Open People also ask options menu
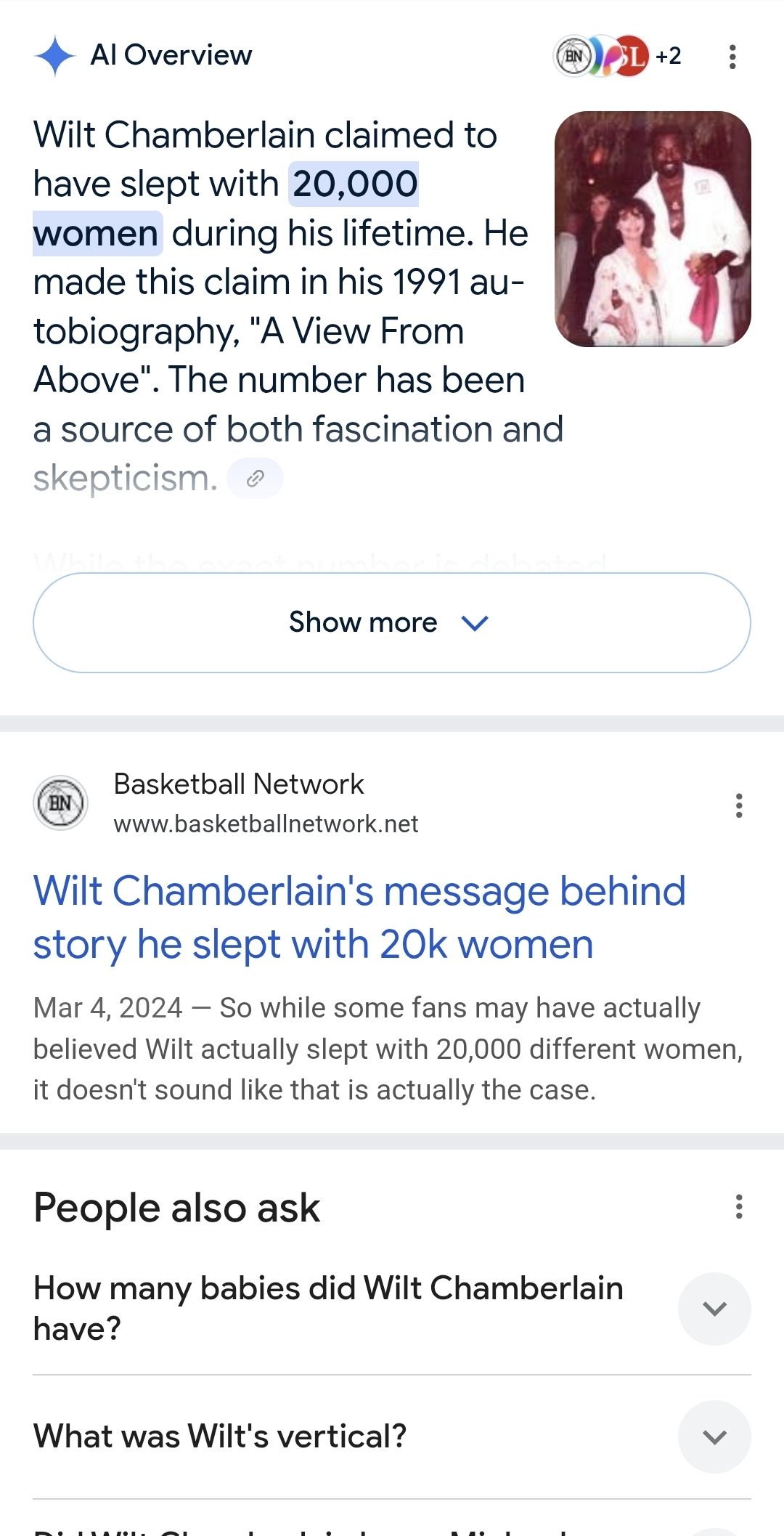 (x=739, y=1206)
